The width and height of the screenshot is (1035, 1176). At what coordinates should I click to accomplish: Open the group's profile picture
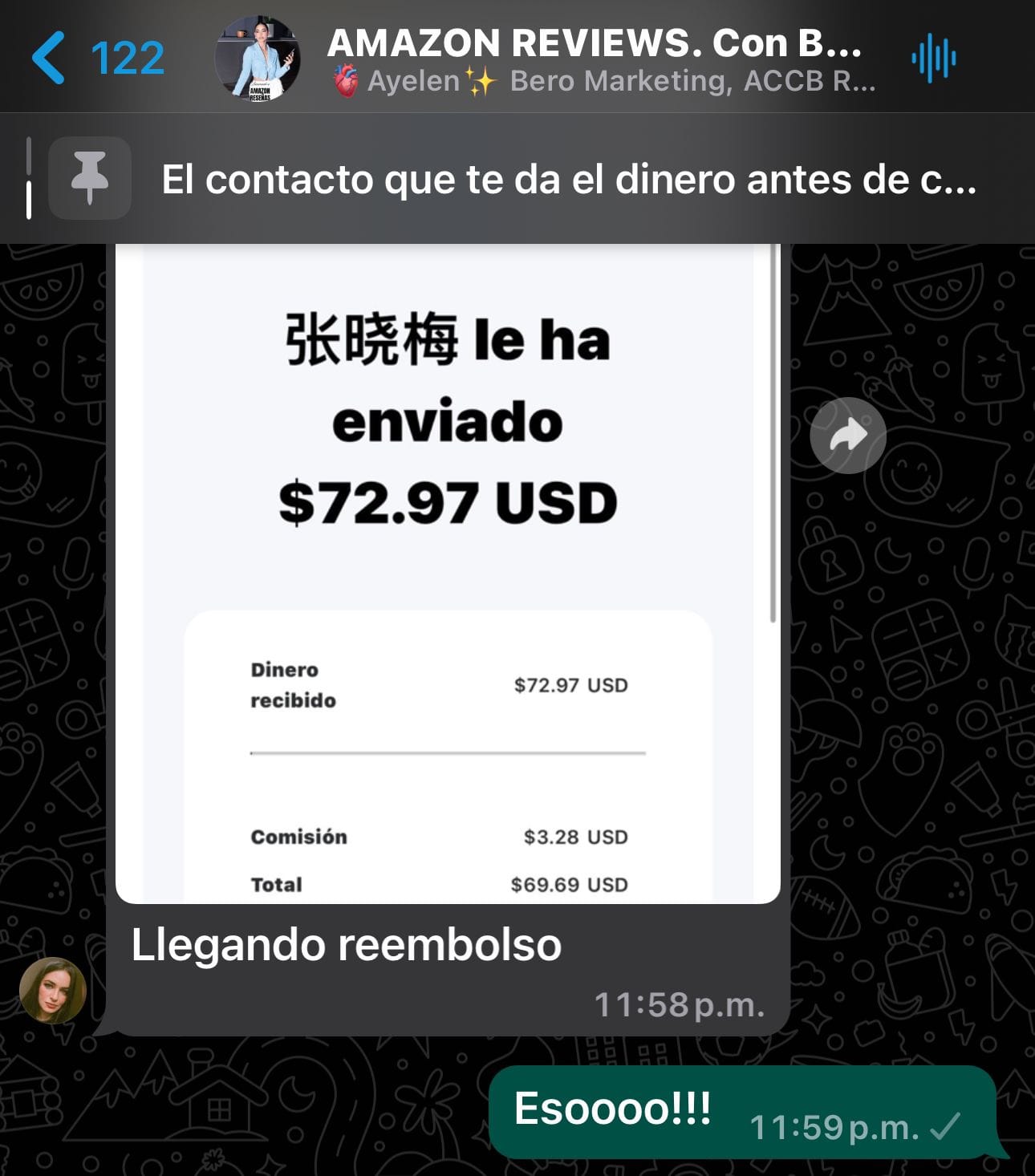tap(258, 59)
